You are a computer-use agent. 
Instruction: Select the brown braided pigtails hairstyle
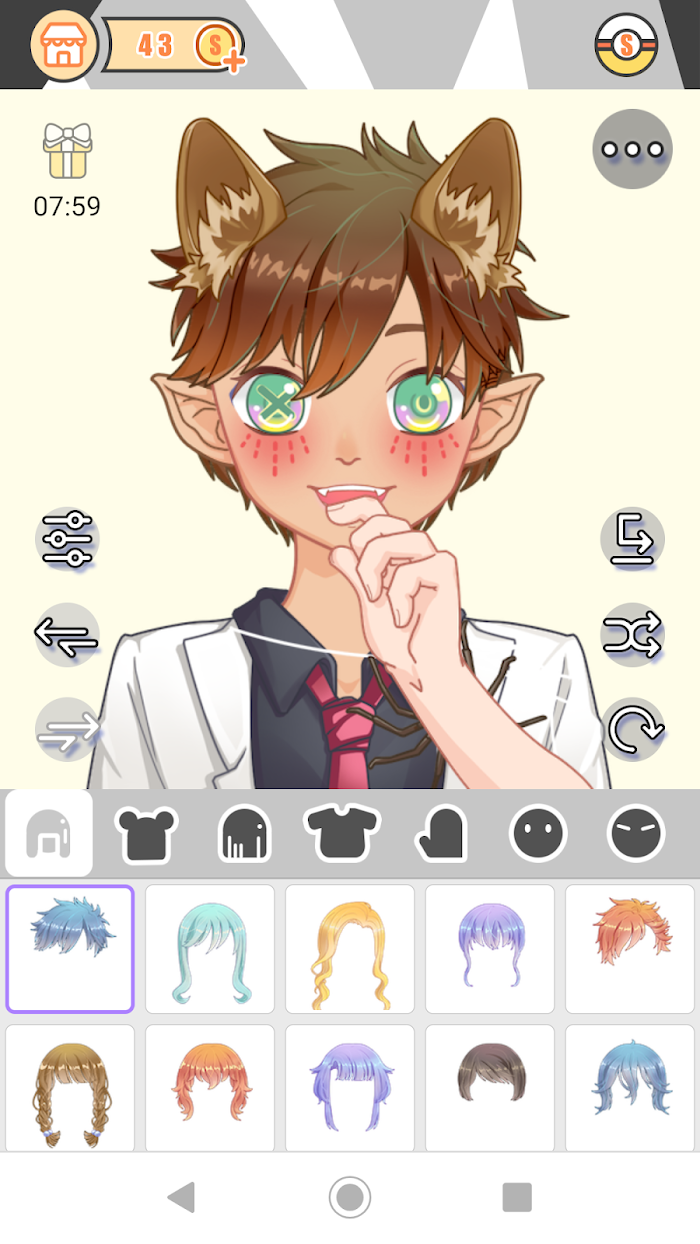70,1088
